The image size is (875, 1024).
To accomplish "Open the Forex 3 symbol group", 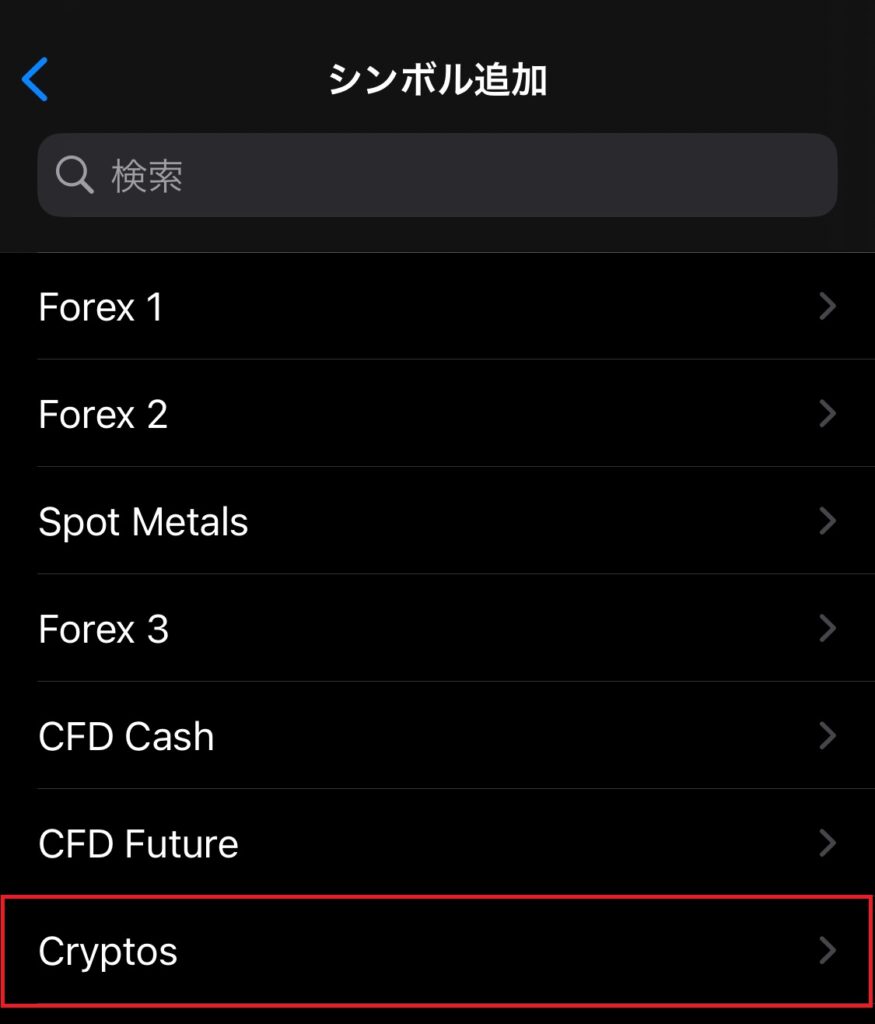I will tap(437, 629).
